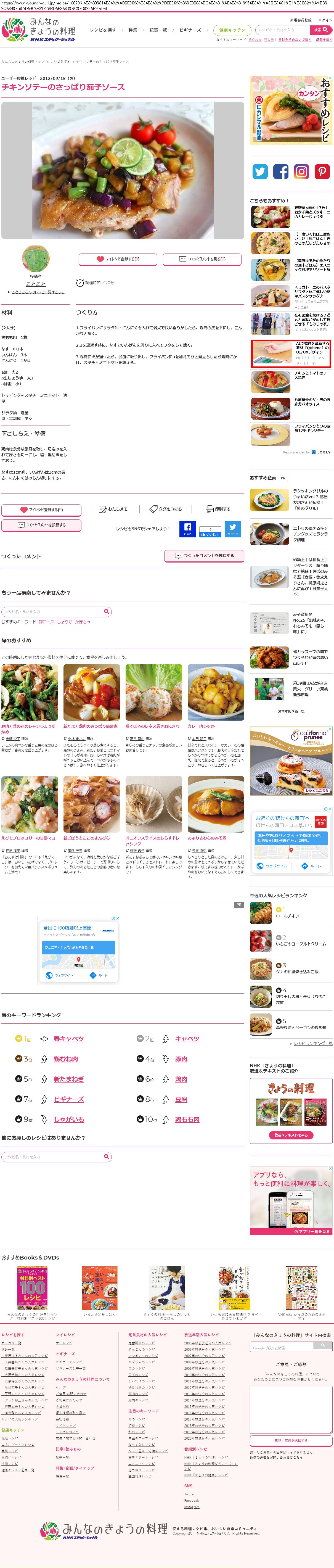Viewport: 334px width, 1568px height.
Task: Open contributor ことこと's profile link
Action: [35, 284]
